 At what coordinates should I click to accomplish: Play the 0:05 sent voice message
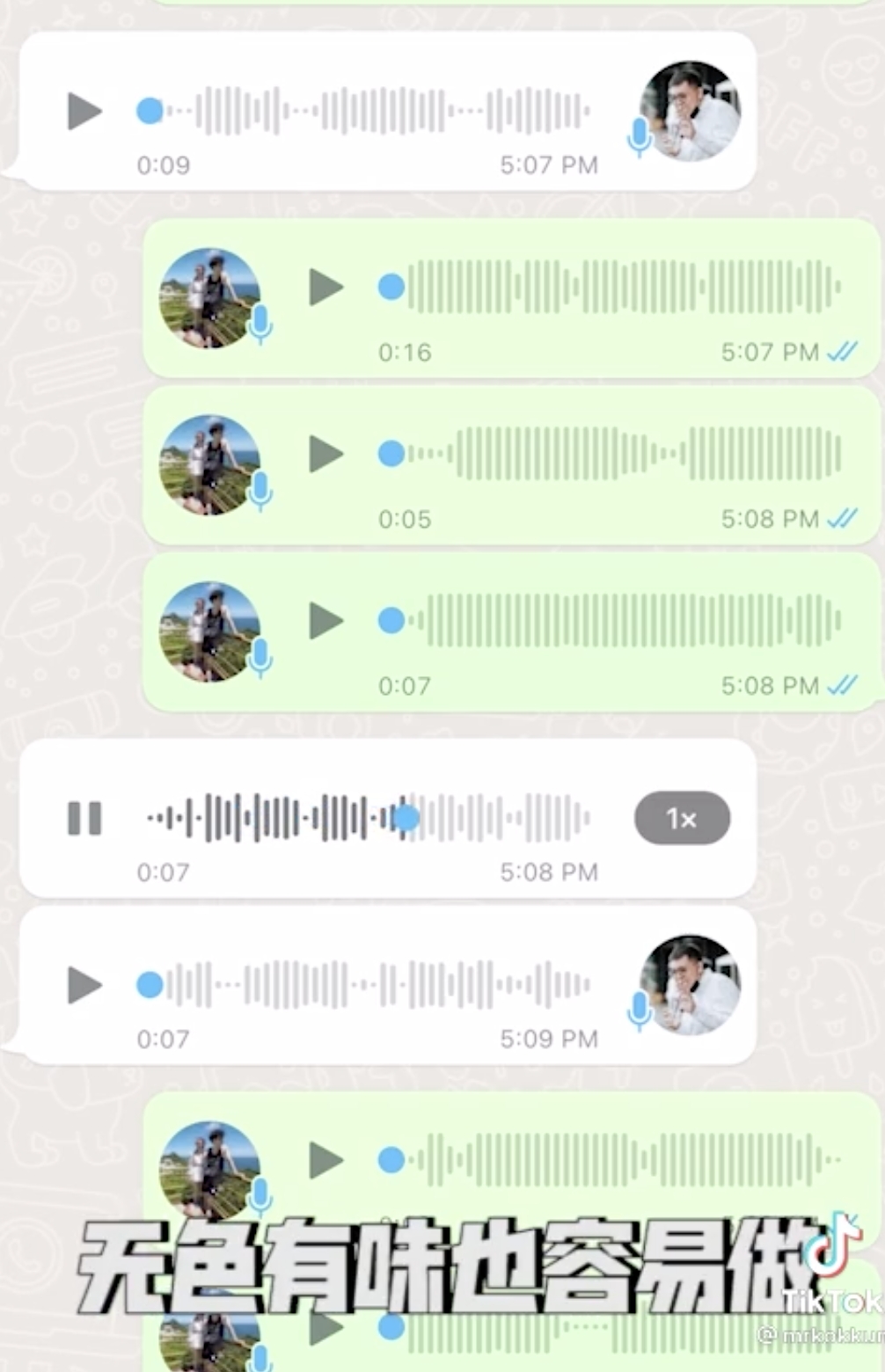[326, 455]
